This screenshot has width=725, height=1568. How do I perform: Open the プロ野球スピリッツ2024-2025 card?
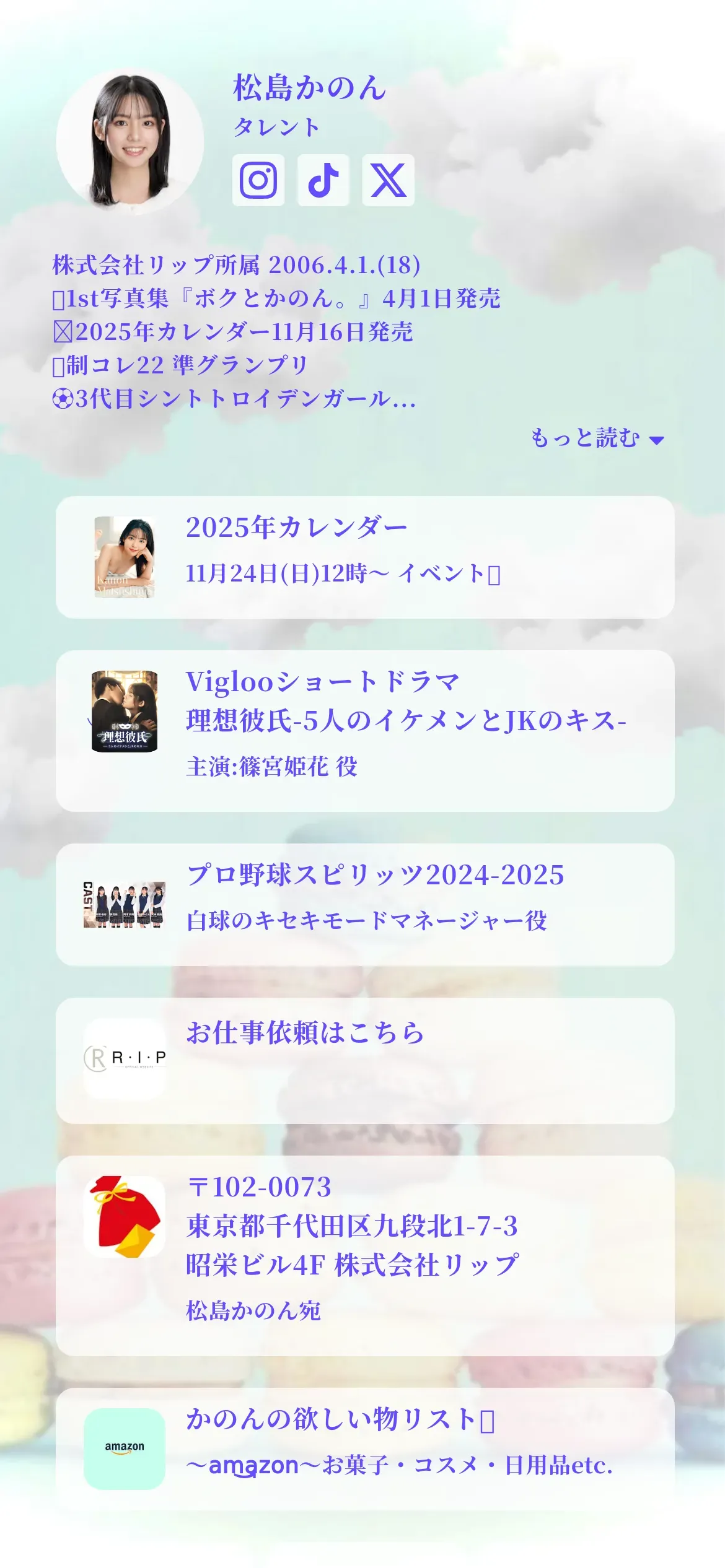coord(365,904)
